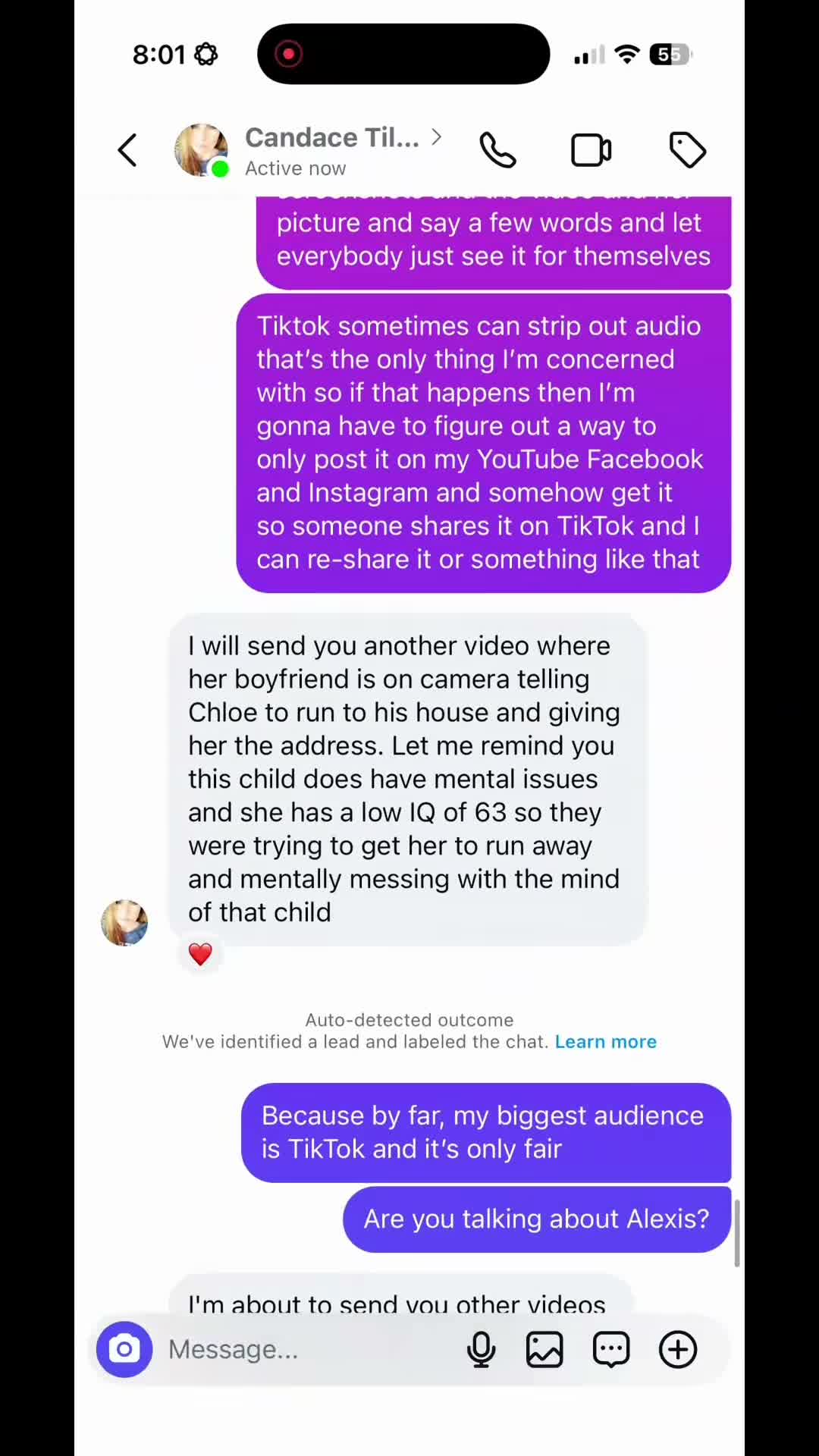
Task: Open the camera to send a photo
Action: [x=124, y=1350]
